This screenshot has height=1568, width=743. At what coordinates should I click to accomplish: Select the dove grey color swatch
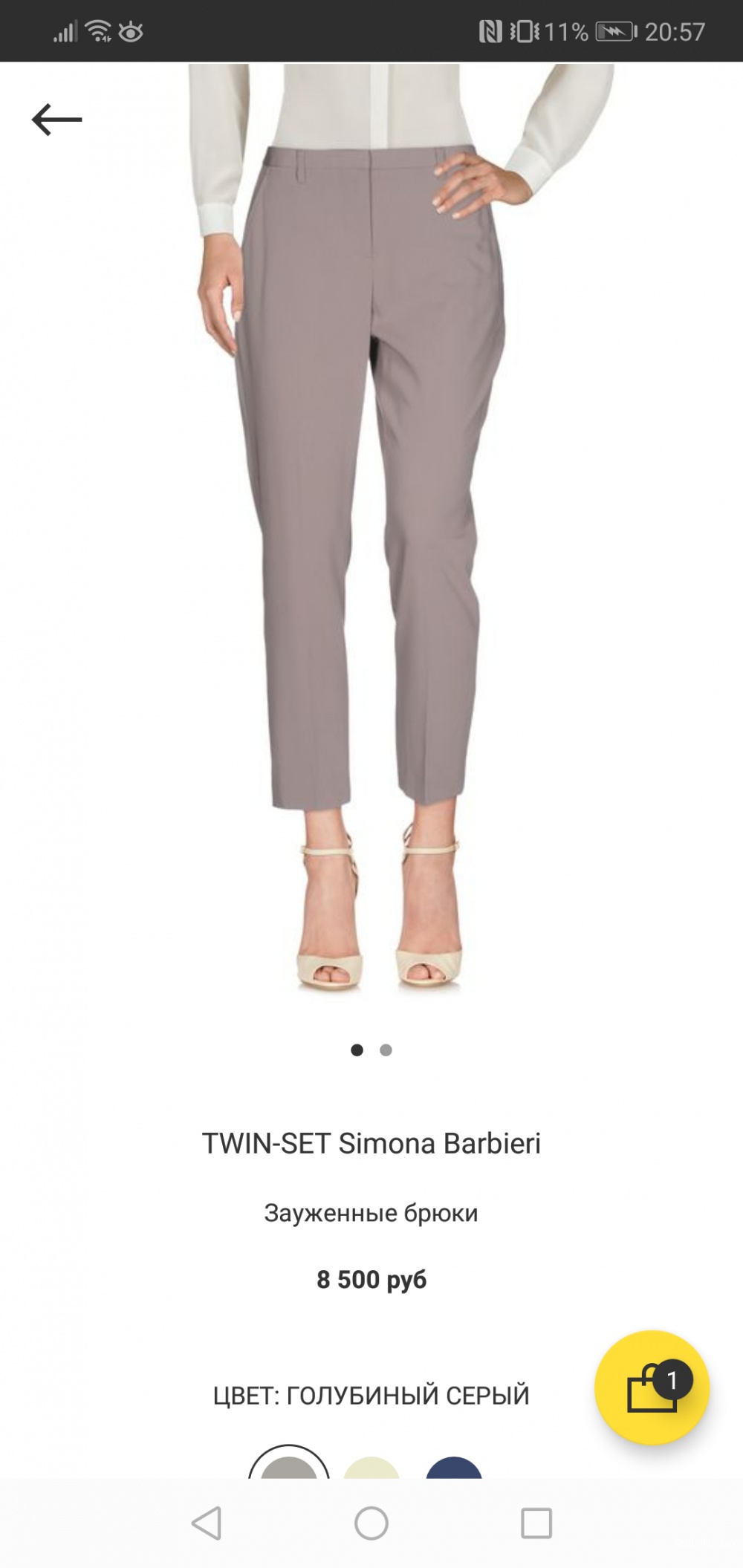click(x=289, y=1466)
